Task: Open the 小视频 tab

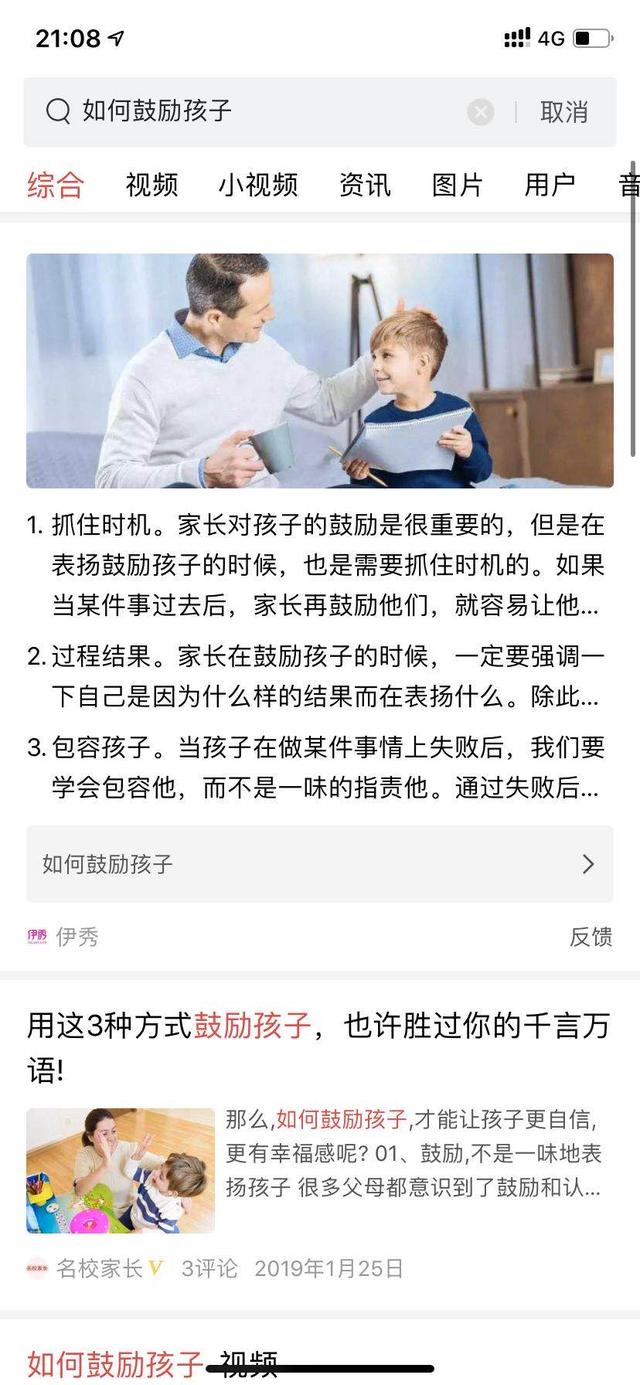Action: pyautogui.click(x=258, y=185)
